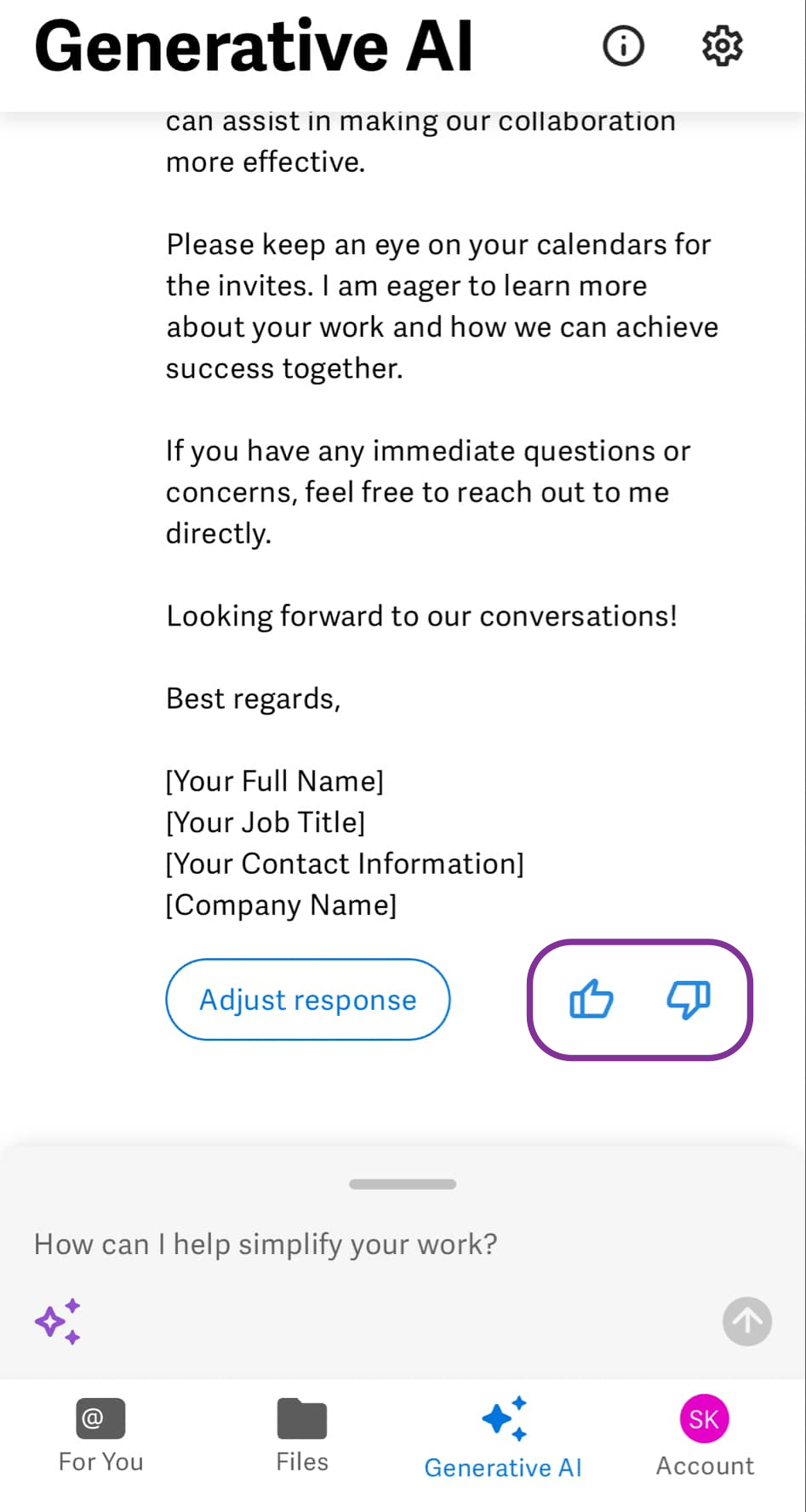The width and height of the screenshot is (806, 1512).
Task: Tap the @ icon for For You
Action: [x=100, y=1418]
